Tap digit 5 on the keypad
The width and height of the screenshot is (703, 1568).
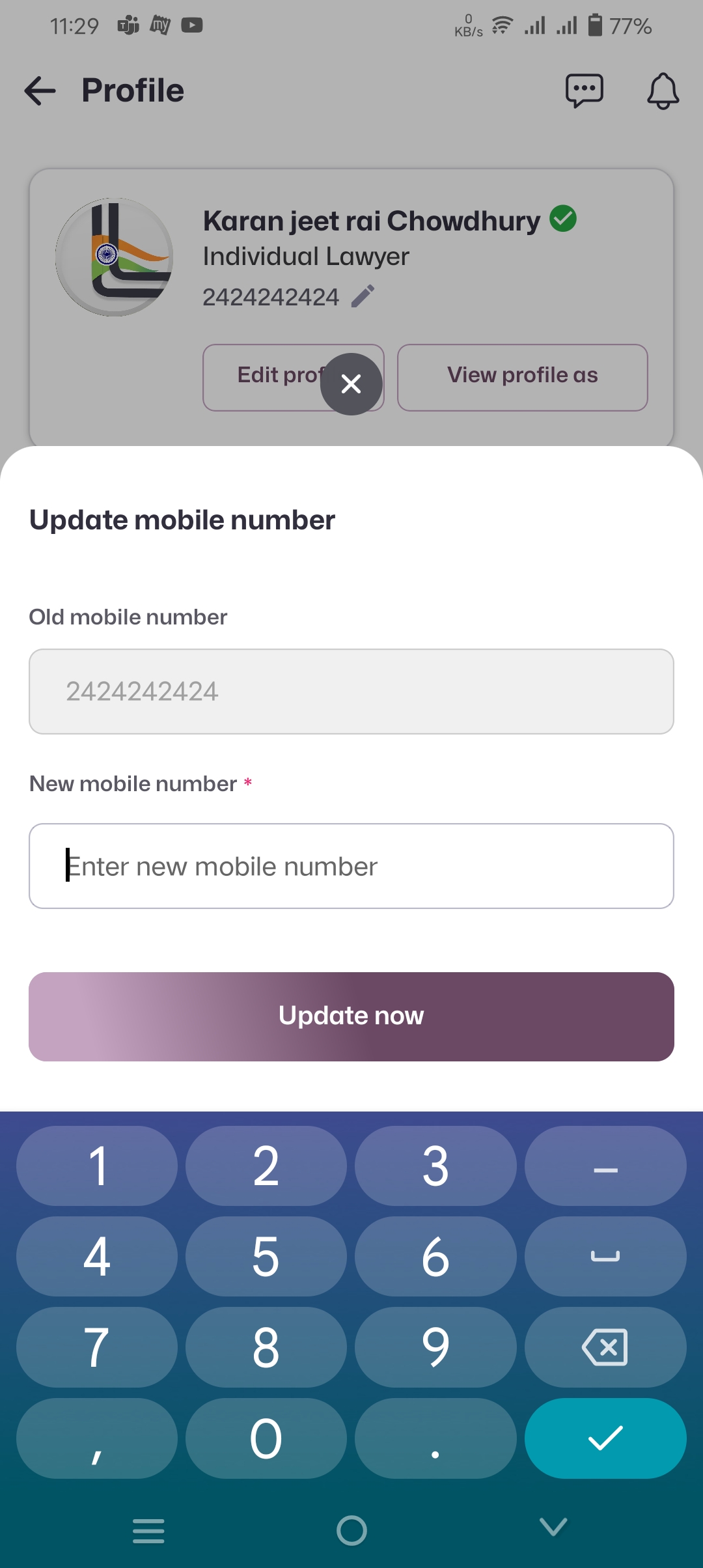point(266,1257)
